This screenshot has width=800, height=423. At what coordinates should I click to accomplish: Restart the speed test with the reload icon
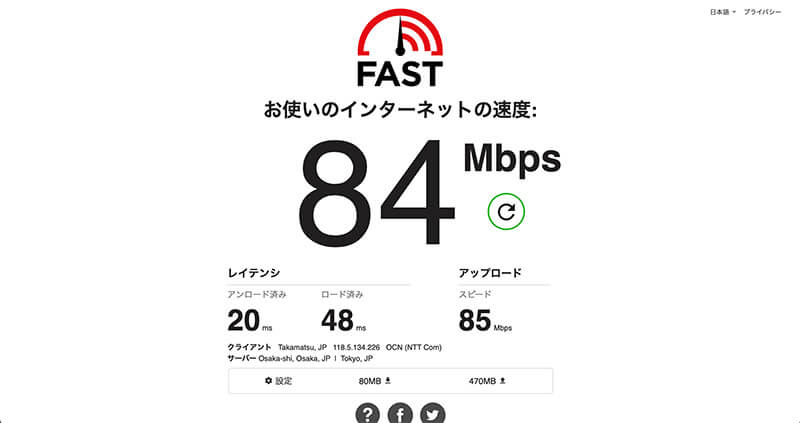point(506,210)
